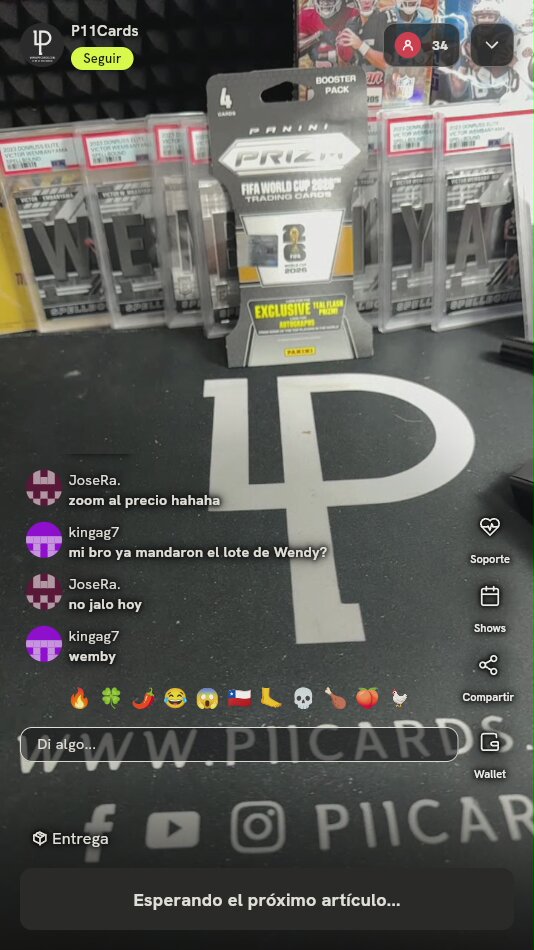Screen dimensions: 534x950
Task: Send the shocked face emoji reaction
Action: click(x=207, y=698)
